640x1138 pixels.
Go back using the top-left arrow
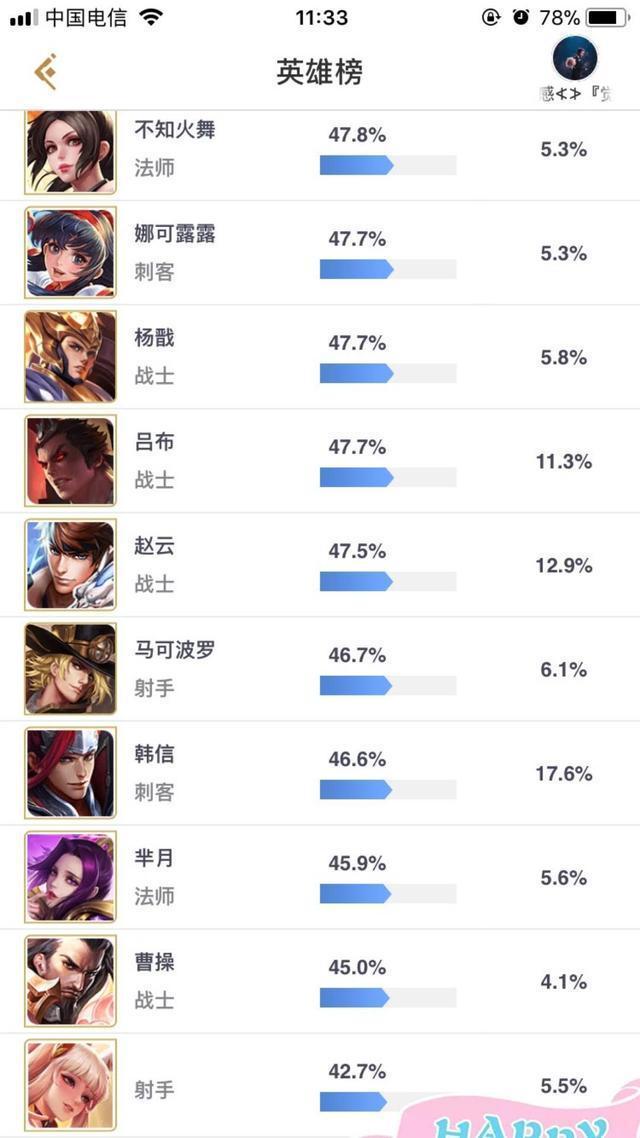(x=46, y=71)
